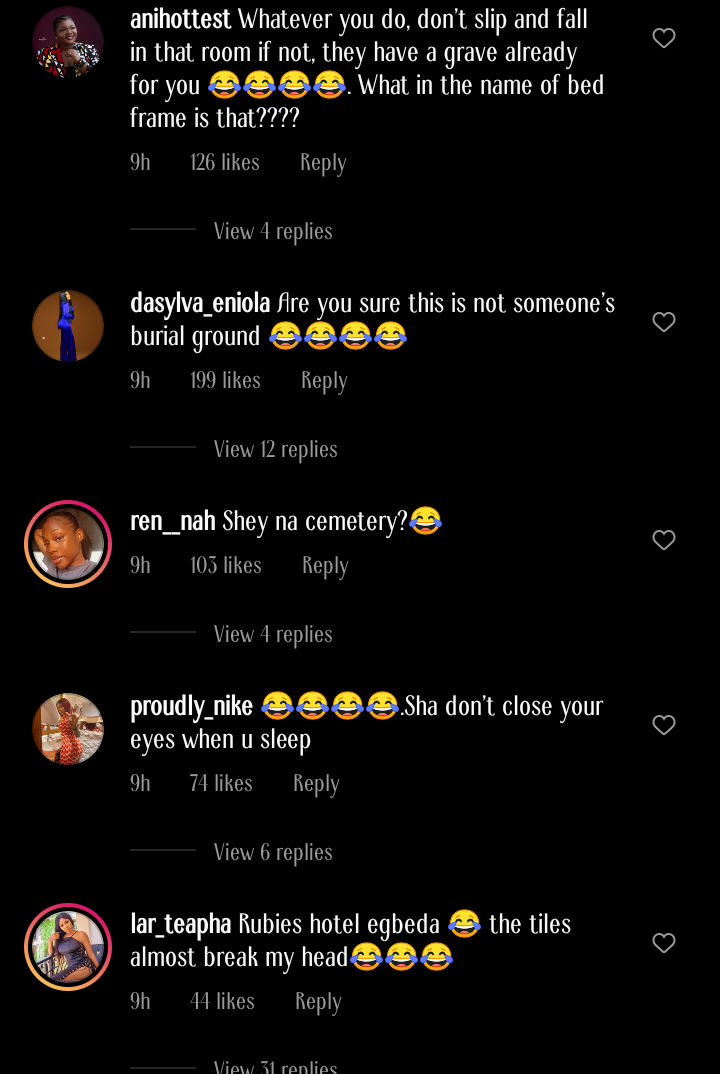Like ren__nah's comment

point(664,540)
